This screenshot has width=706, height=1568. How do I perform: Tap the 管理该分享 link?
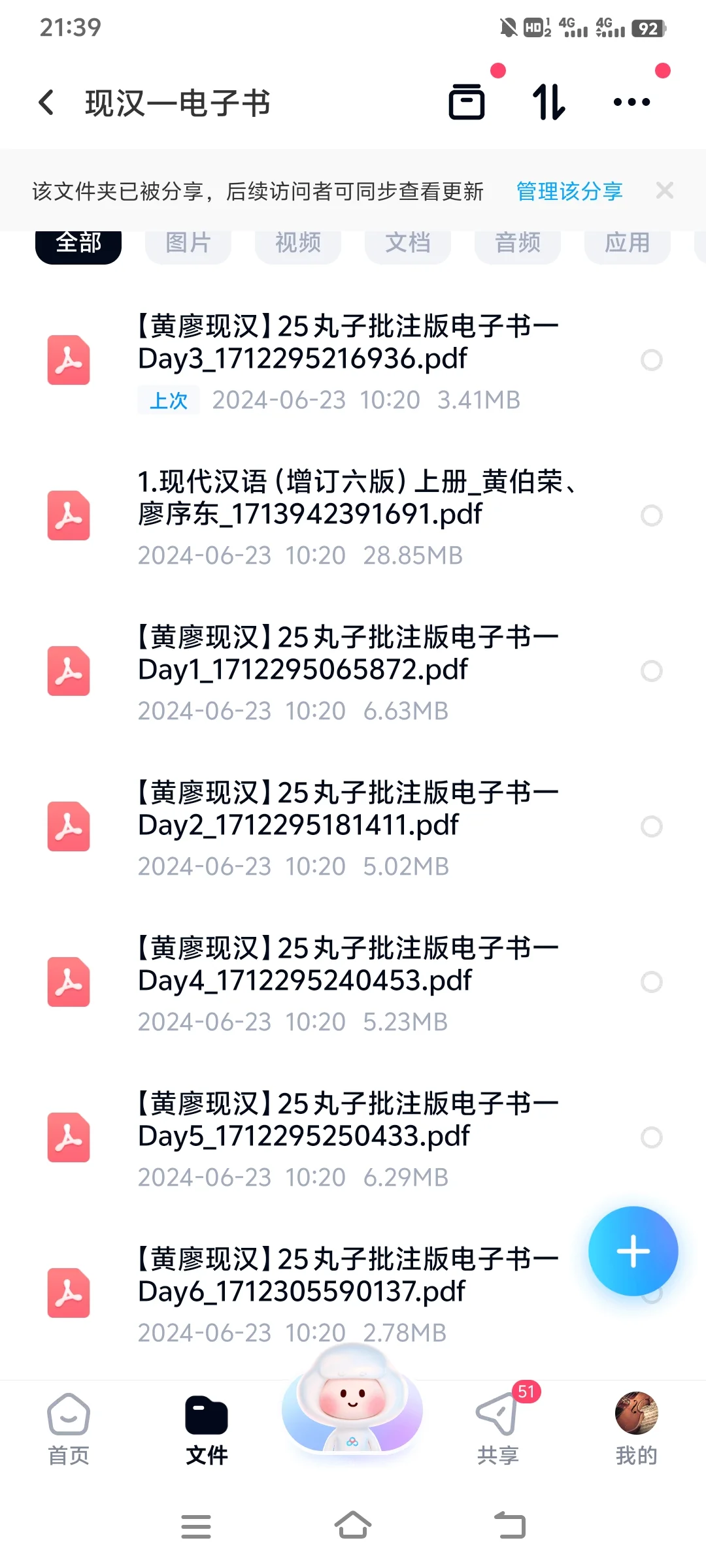point(569,191)
